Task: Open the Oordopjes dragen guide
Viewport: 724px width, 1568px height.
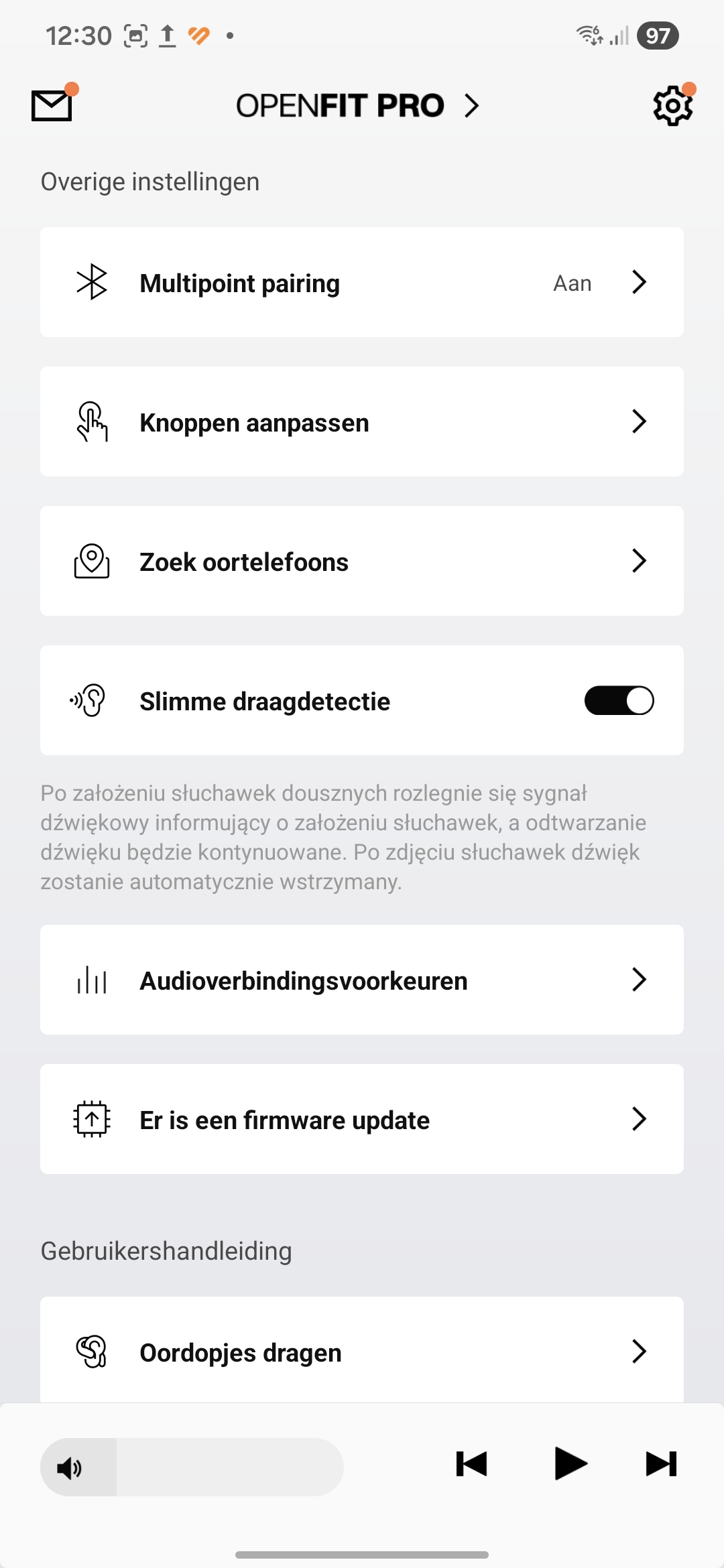Action: (362, 1351)
